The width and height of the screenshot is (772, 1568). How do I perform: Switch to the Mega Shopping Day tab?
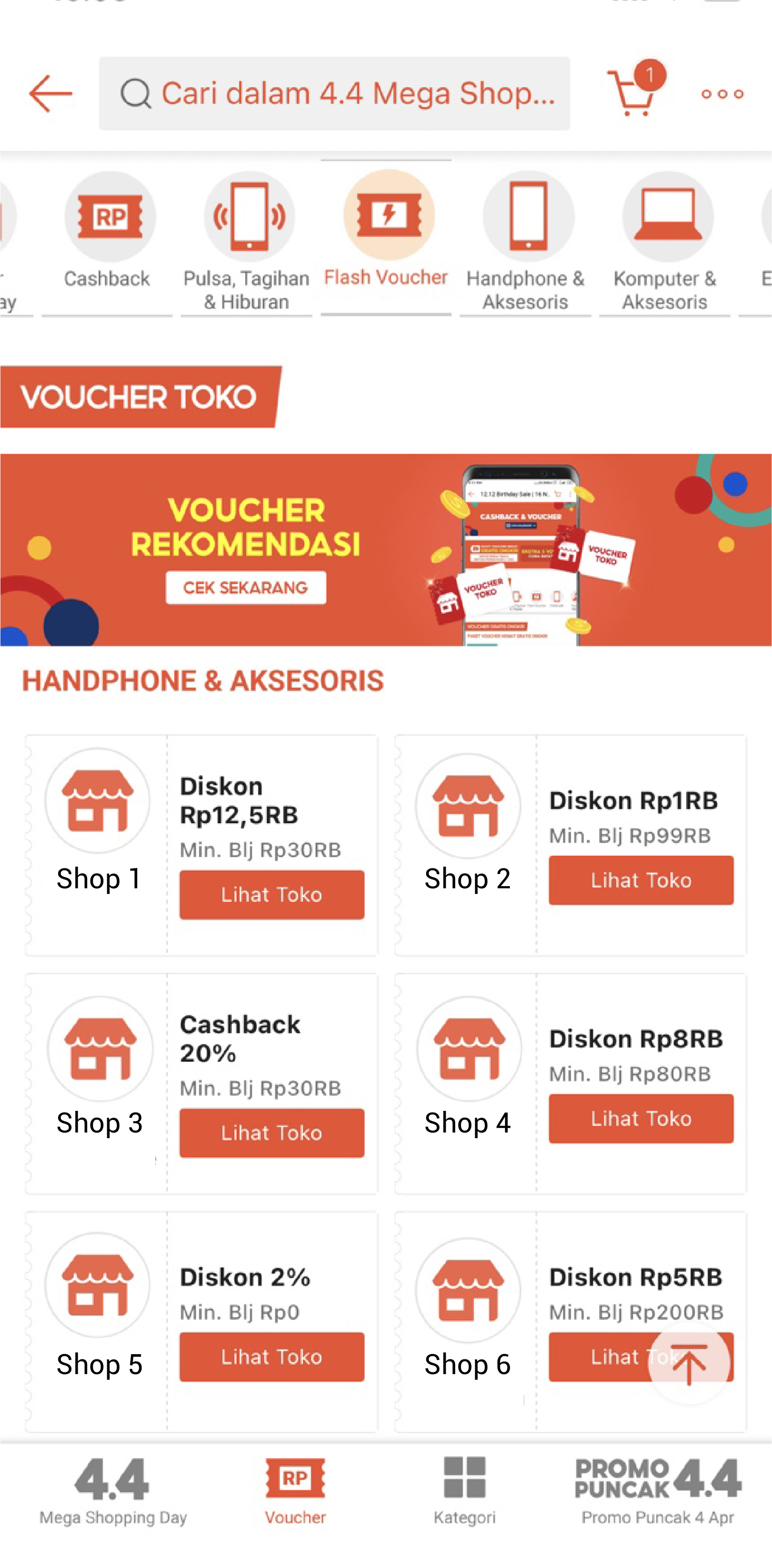click(113, 1490)
